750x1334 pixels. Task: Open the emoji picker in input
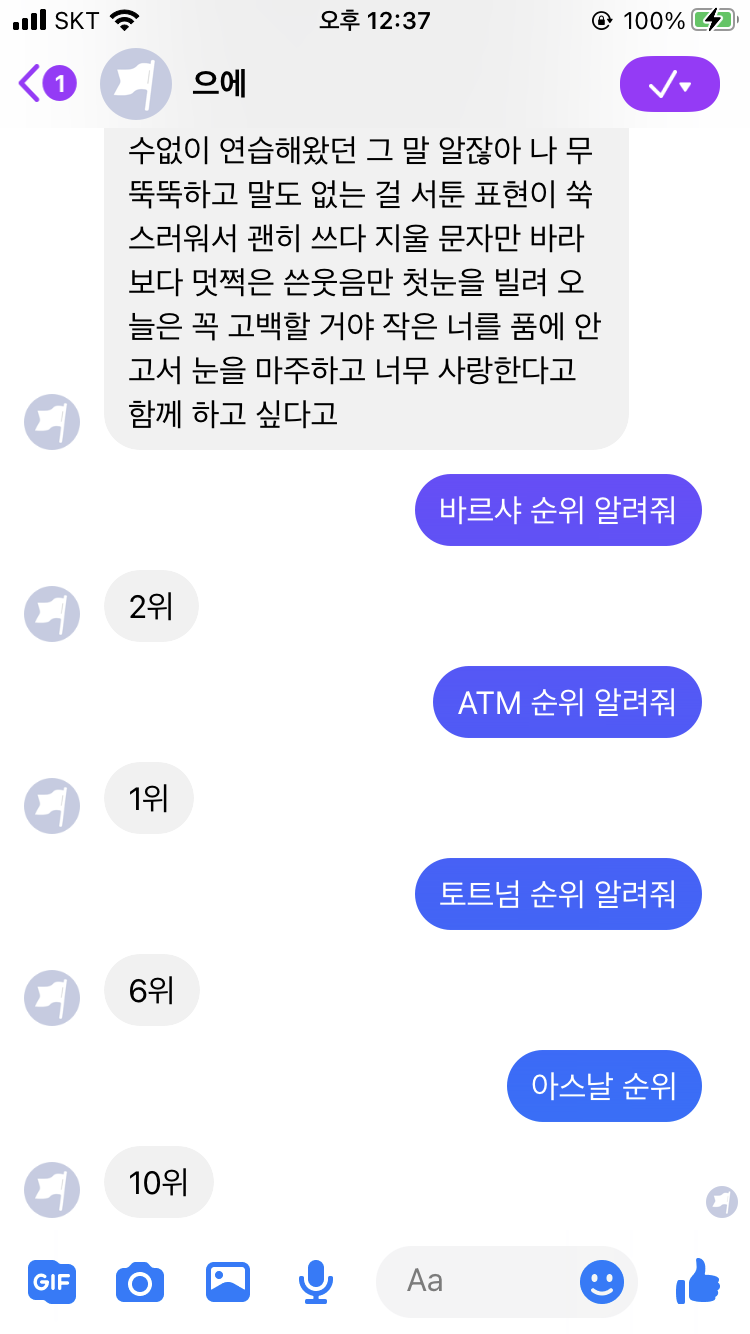[601, 1281]
